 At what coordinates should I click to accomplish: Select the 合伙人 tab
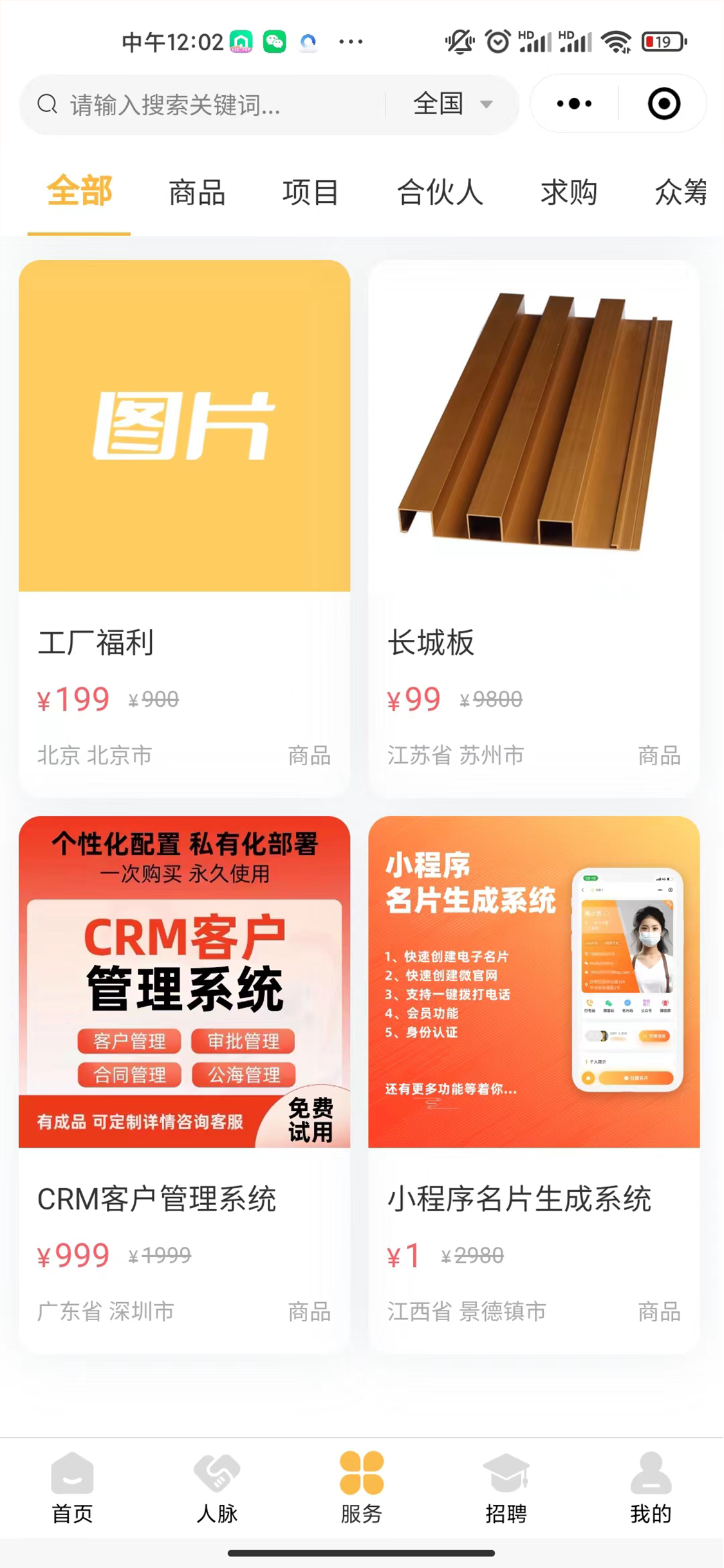[x=440, y=192]
